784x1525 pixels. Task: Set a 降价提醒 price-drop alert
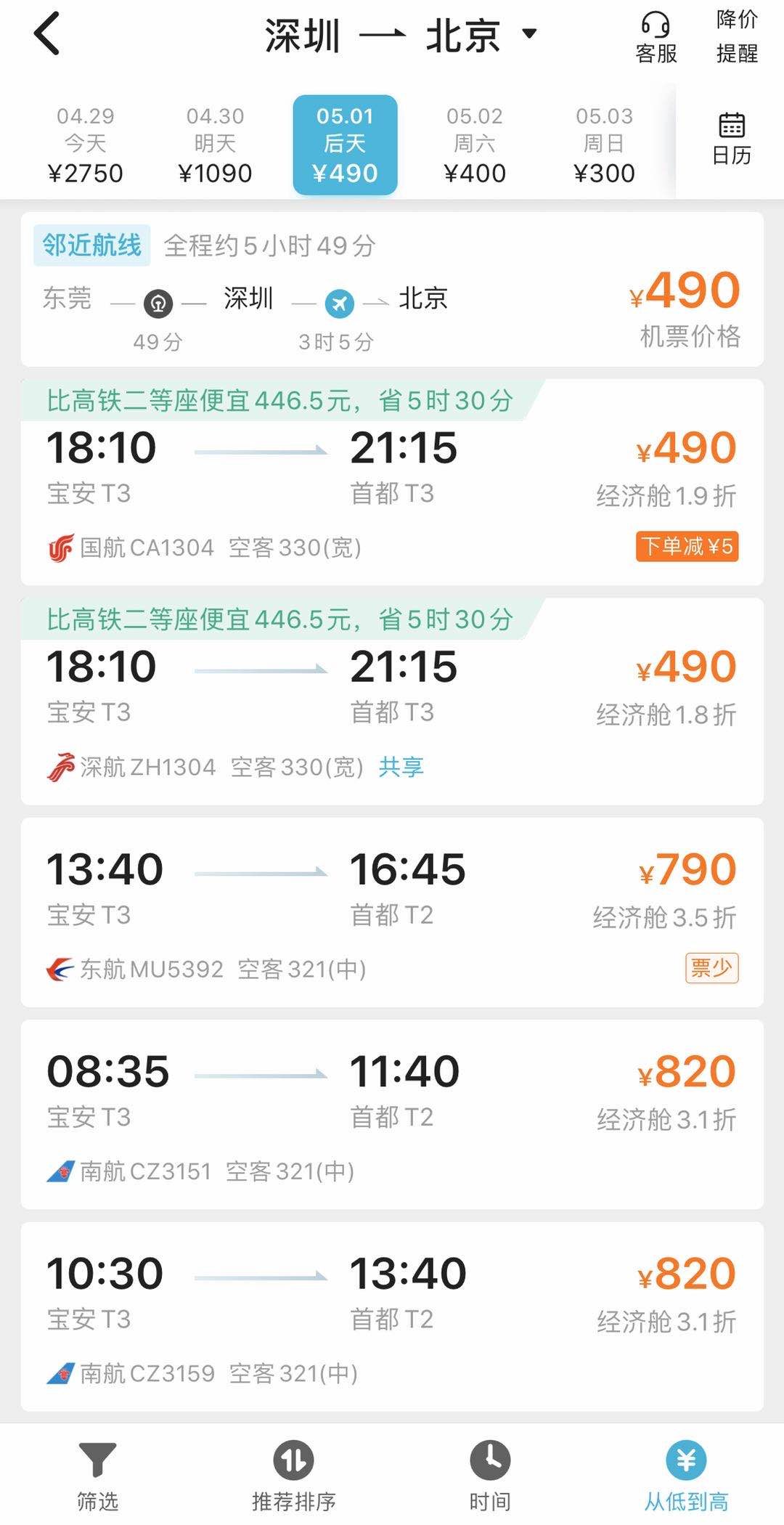pos(737,36)
